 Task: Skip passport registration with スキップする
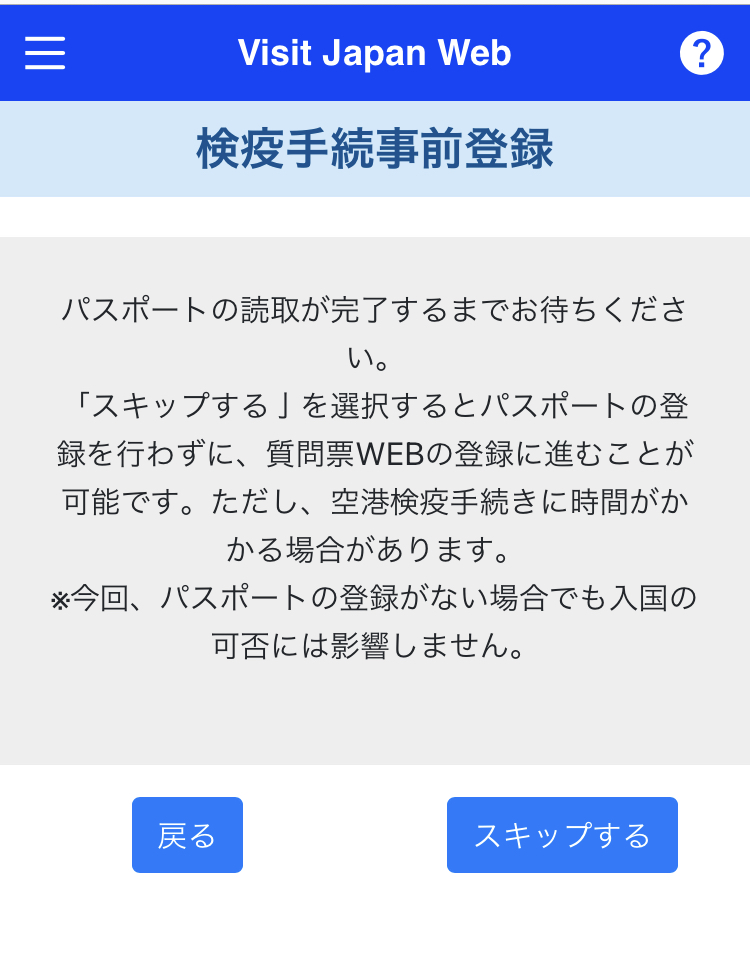tap(562, 835)
